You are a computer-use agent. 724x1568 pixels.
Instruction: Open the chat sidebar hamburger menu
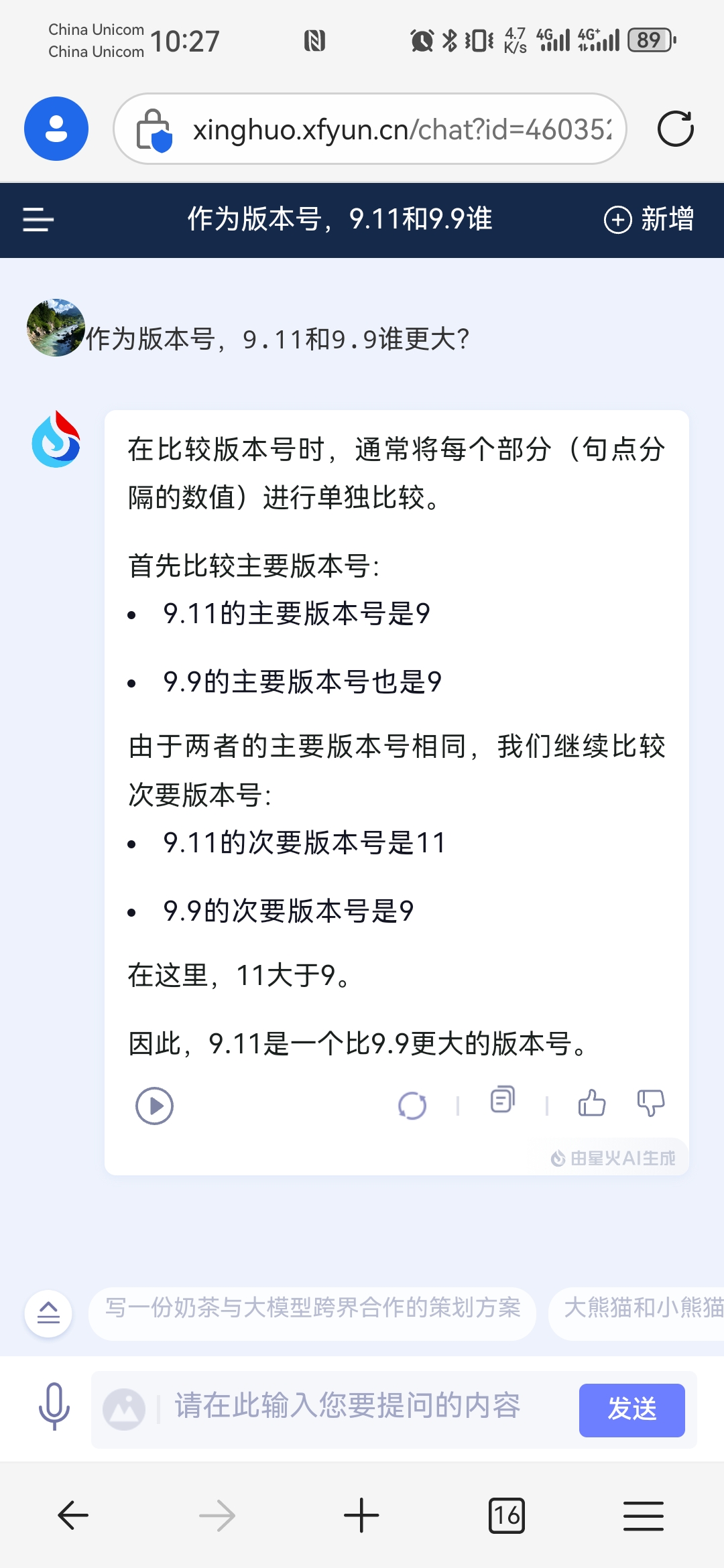click(38, 219)
